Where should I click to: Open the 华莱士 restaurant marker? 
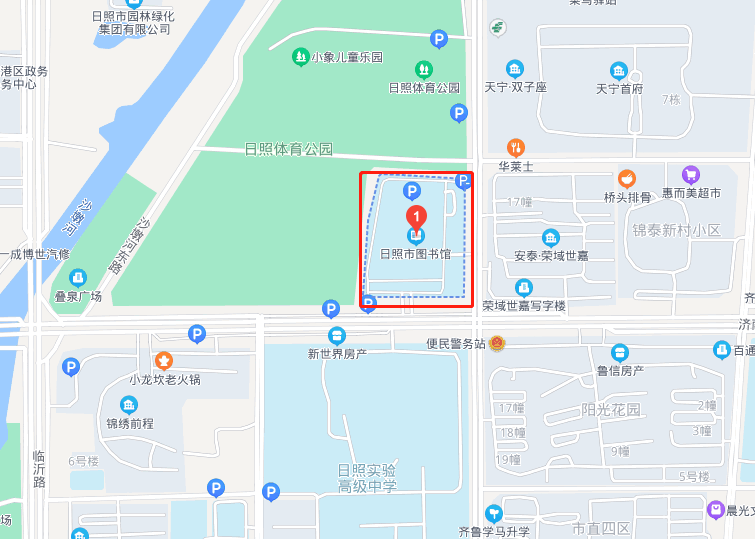(x=515, y=148)
